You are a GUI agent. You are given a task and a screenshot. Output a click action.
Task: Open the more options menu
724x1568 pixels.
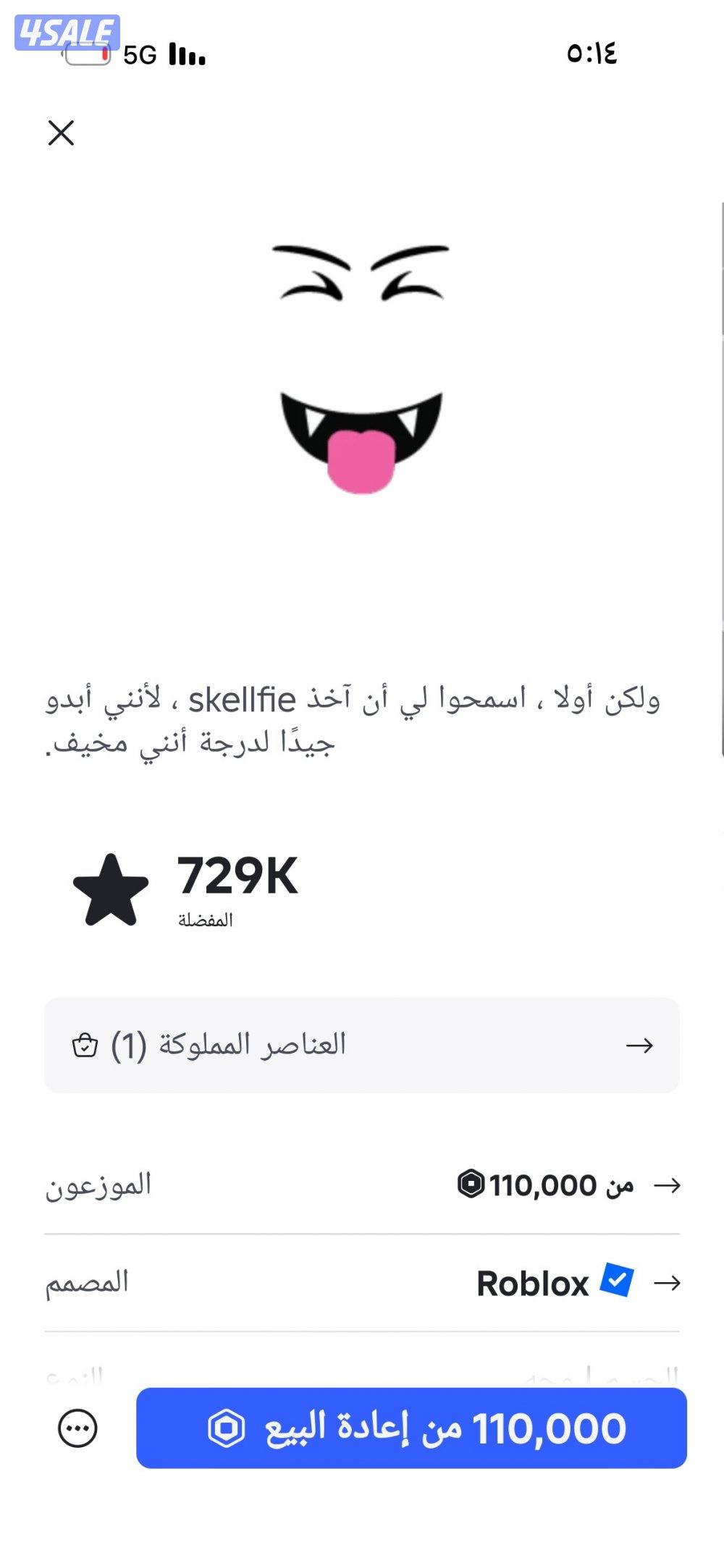77,1428
